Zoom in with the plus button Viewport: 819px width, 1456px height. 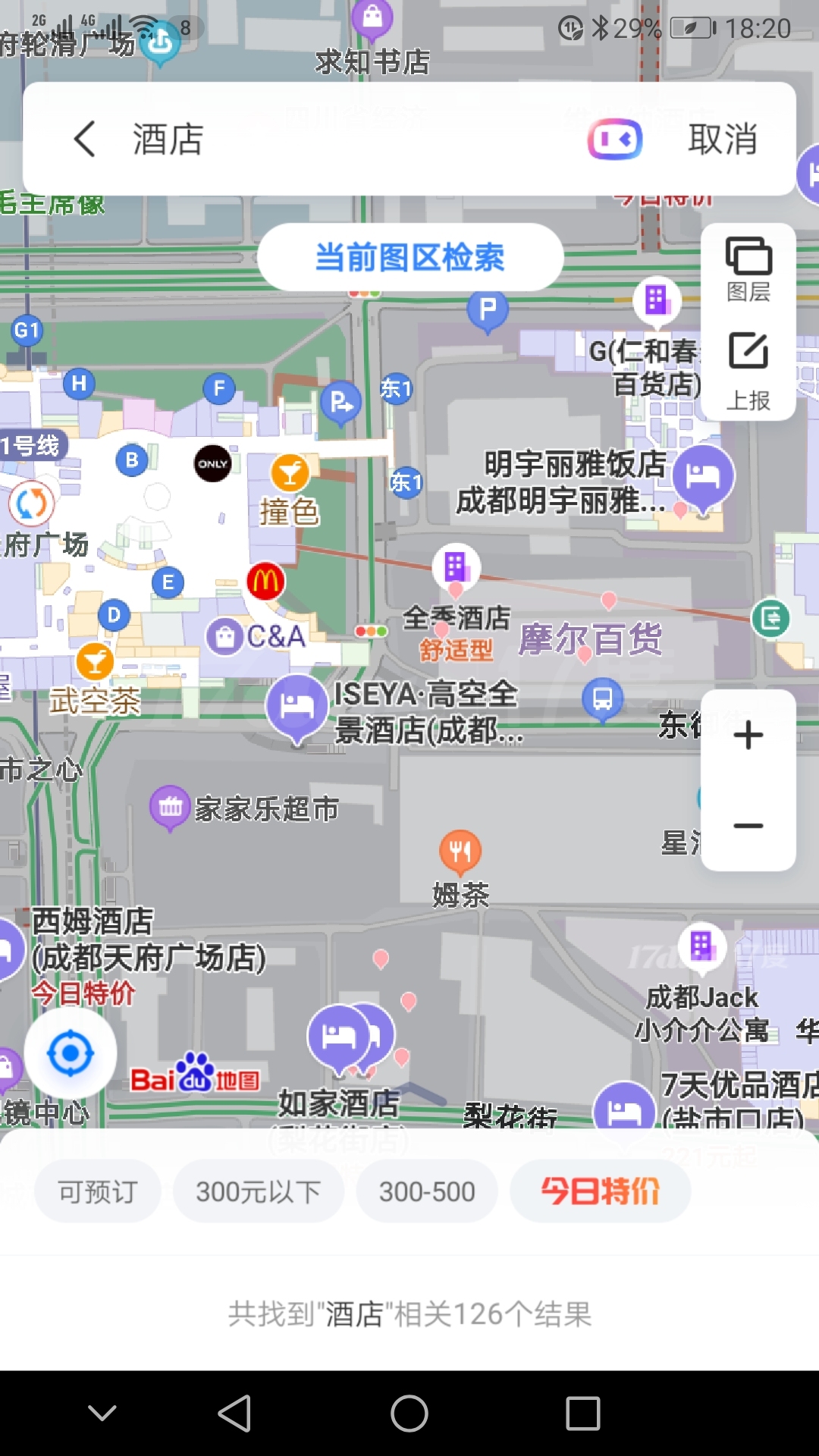(748, 735)
